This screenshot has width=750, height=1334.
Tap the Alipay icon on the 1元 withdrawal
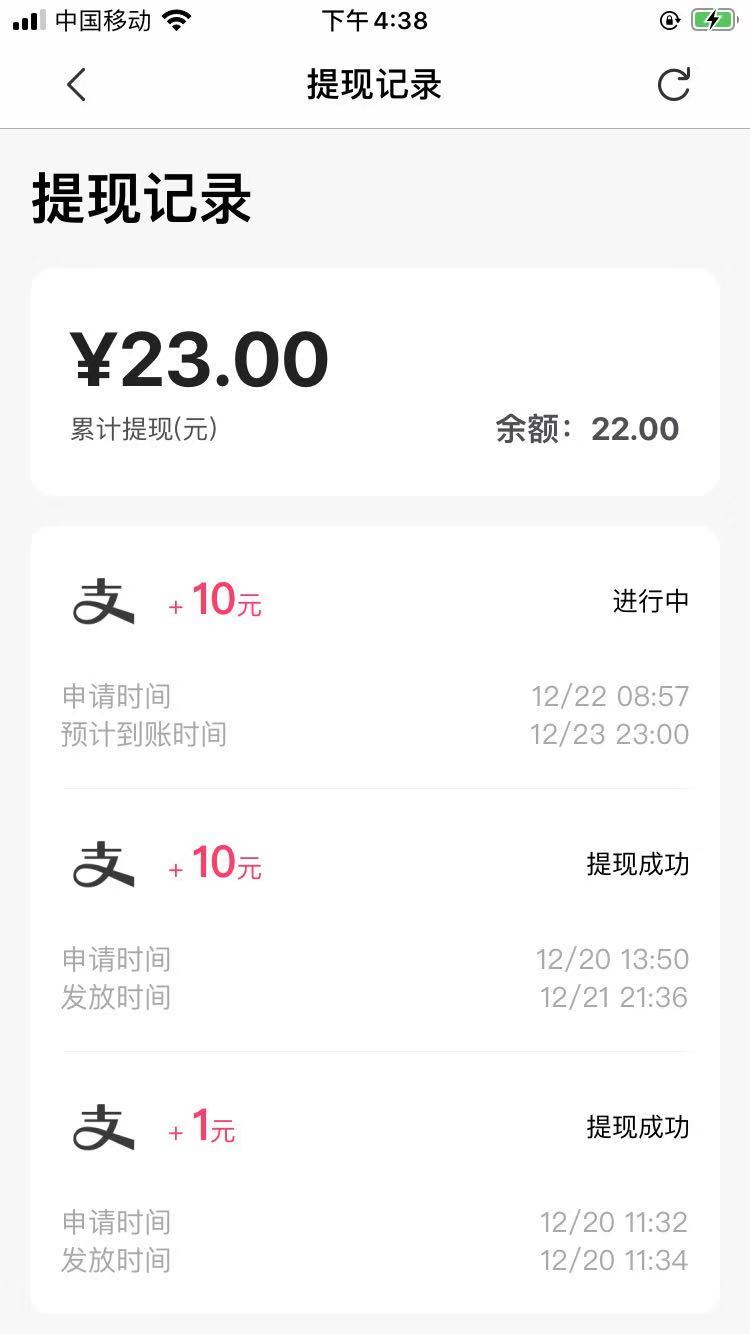tap(103, 1128)
